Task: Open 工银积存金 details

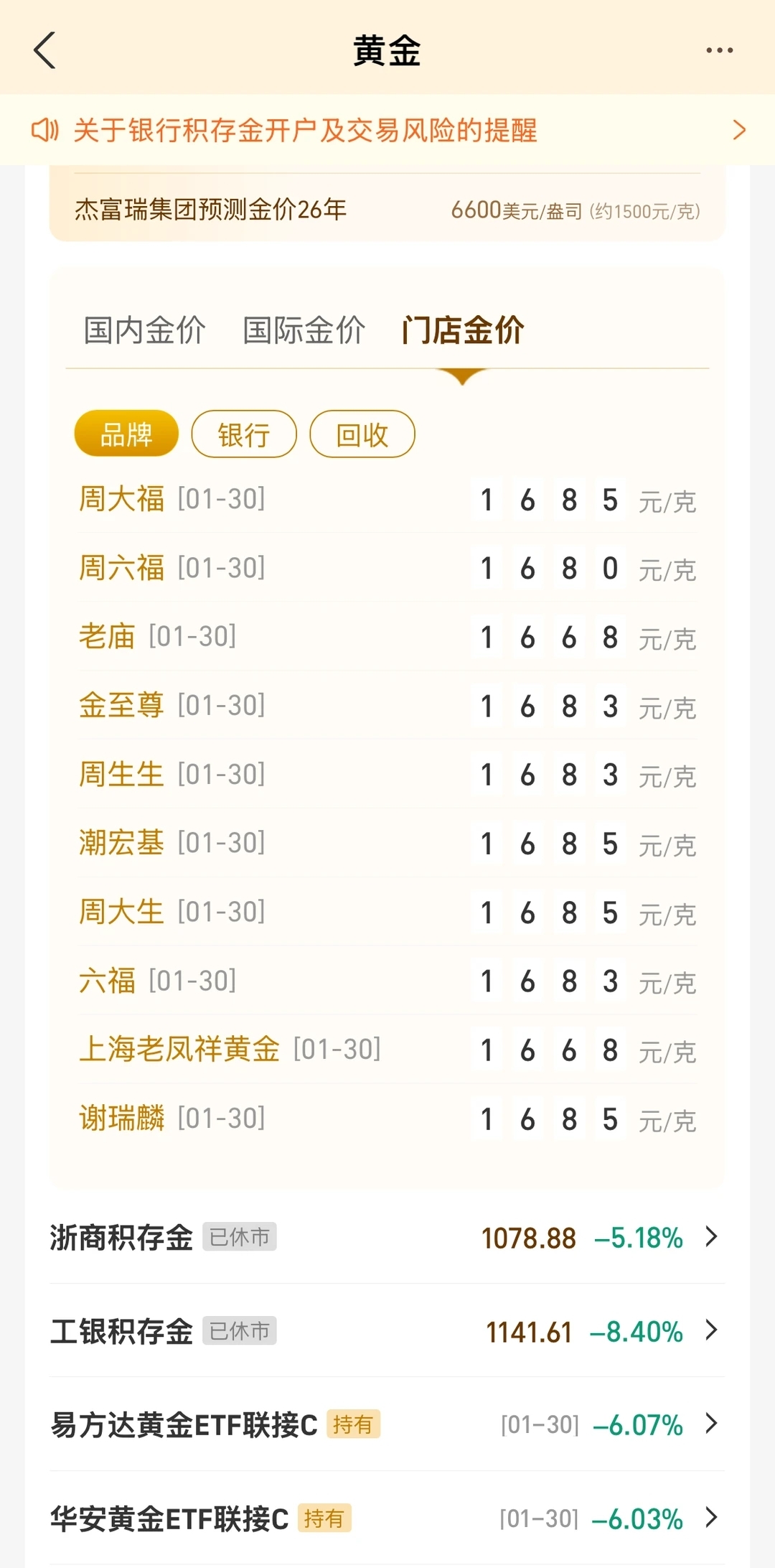Action: pos(387,1331)
